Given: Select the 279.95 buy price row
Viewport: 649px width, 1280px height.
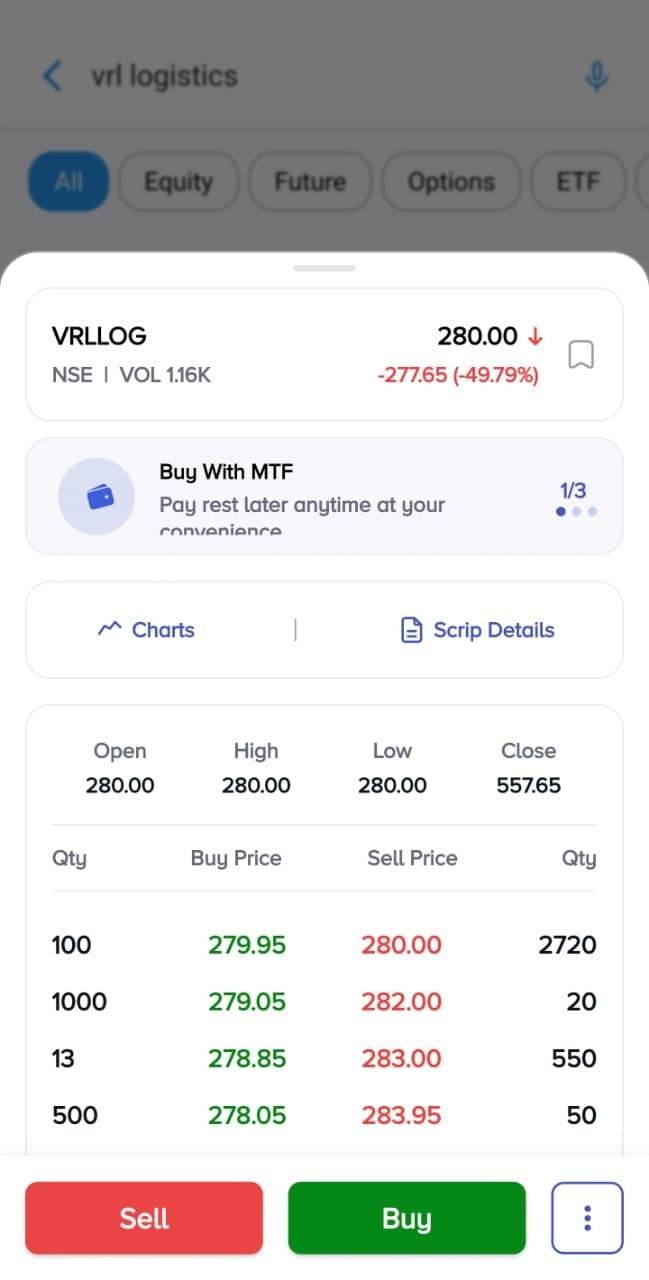Looking at the screenshot, I should 246,945.
